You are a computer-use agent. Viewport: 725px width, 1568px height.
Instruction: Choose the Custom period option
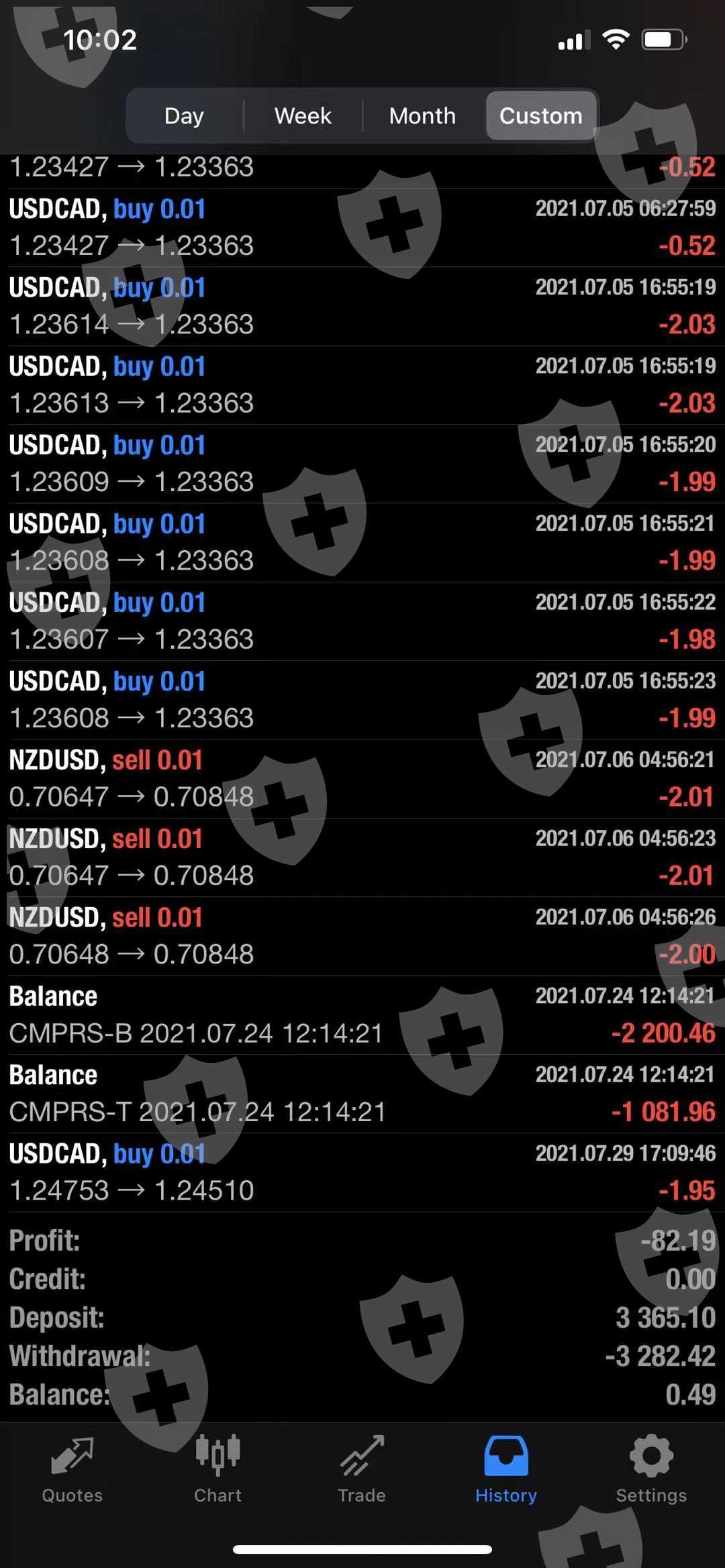pyautogui.click(x=540, y=116)
